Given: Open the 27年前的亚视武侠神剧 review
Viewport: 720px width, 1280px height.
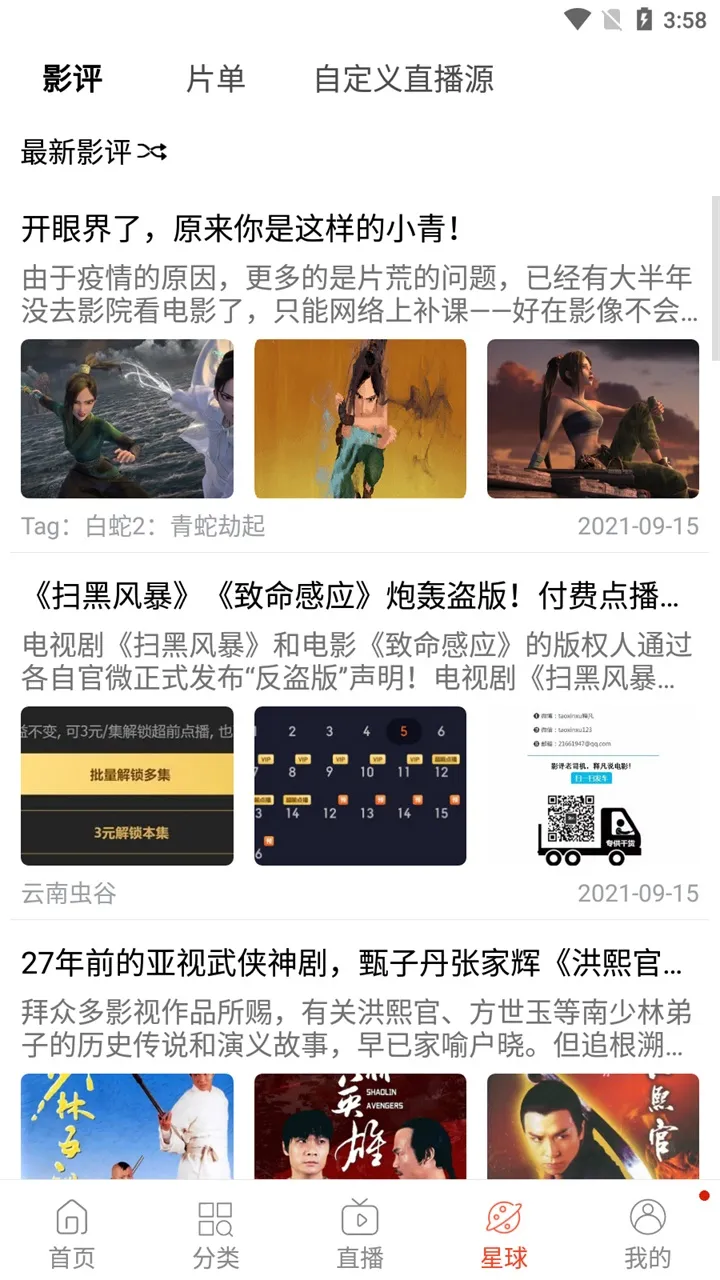Looking at the screenshot, I should coord(350,964).
